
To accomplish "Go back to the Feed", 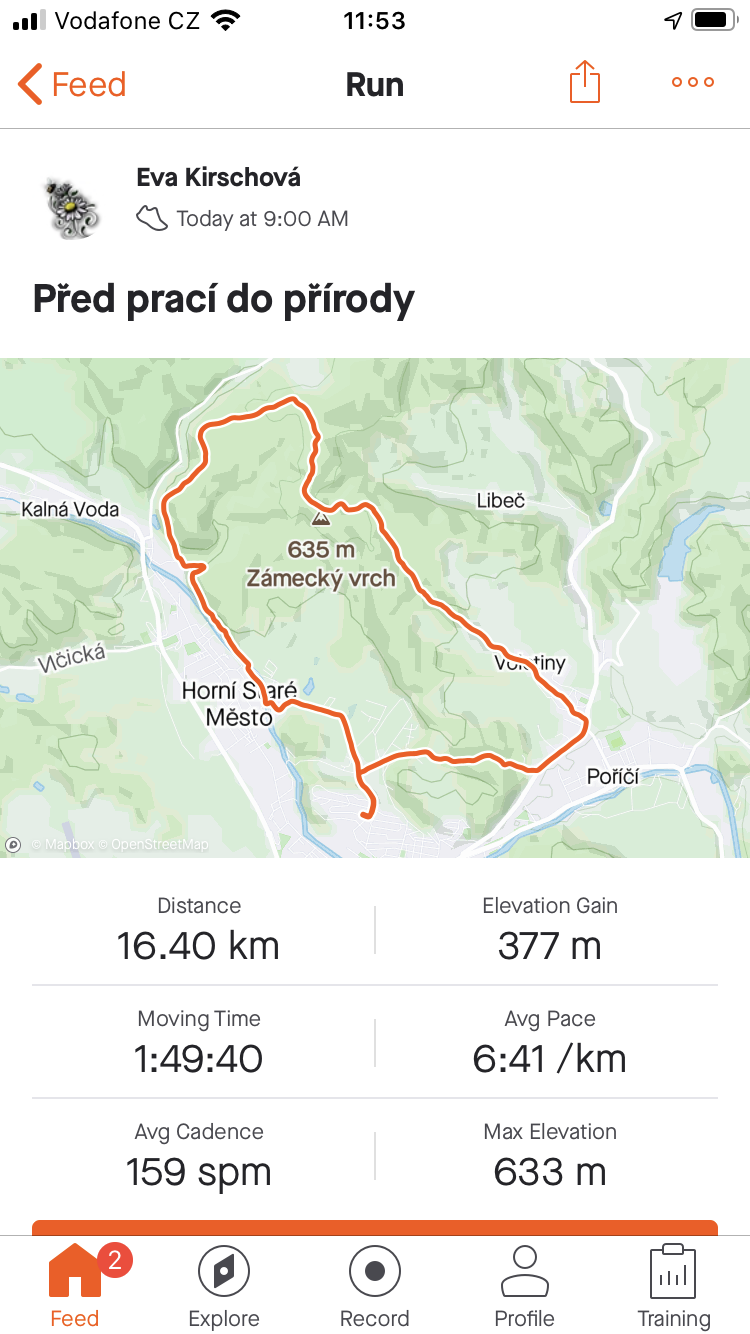I will [x=72, y=84].
